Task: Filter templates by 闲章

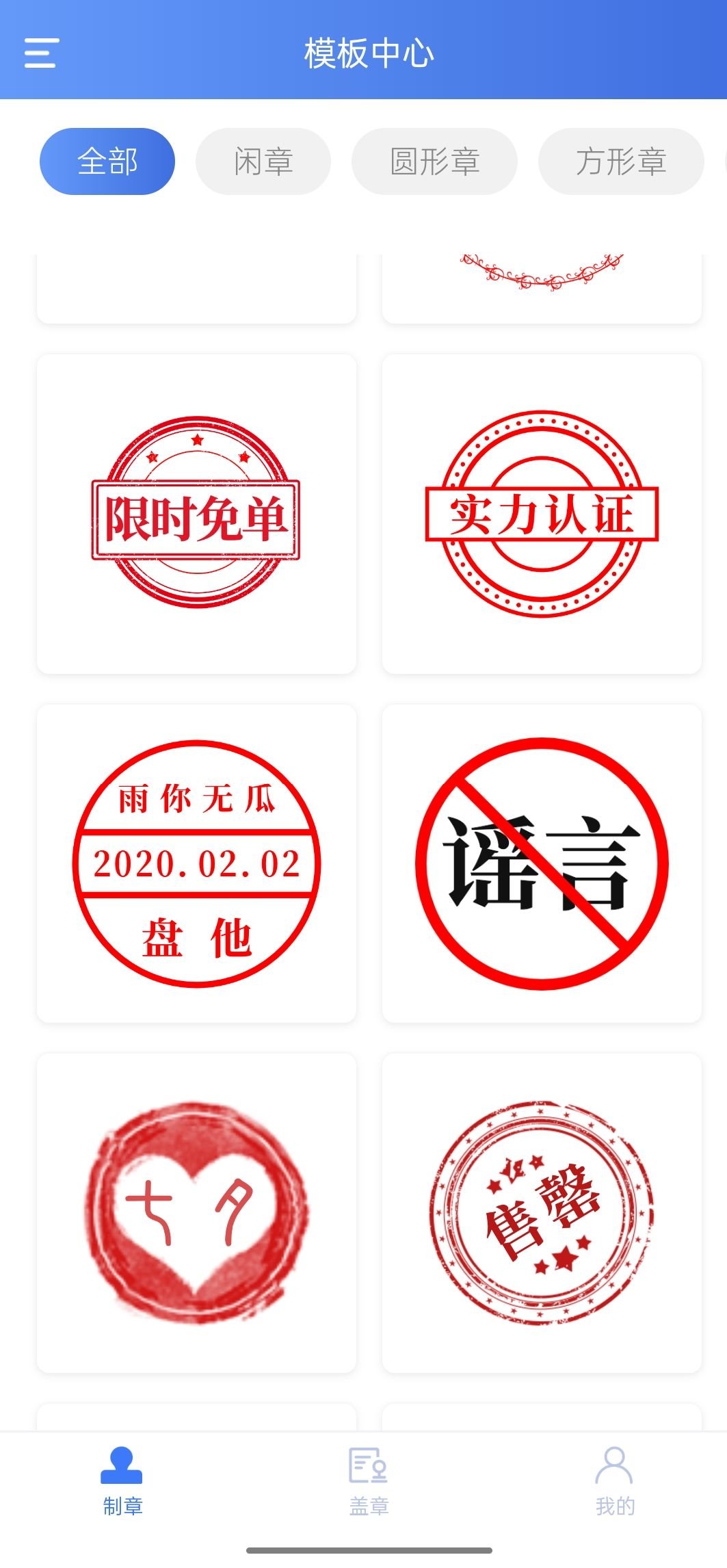Action: (x=263, y=161)
